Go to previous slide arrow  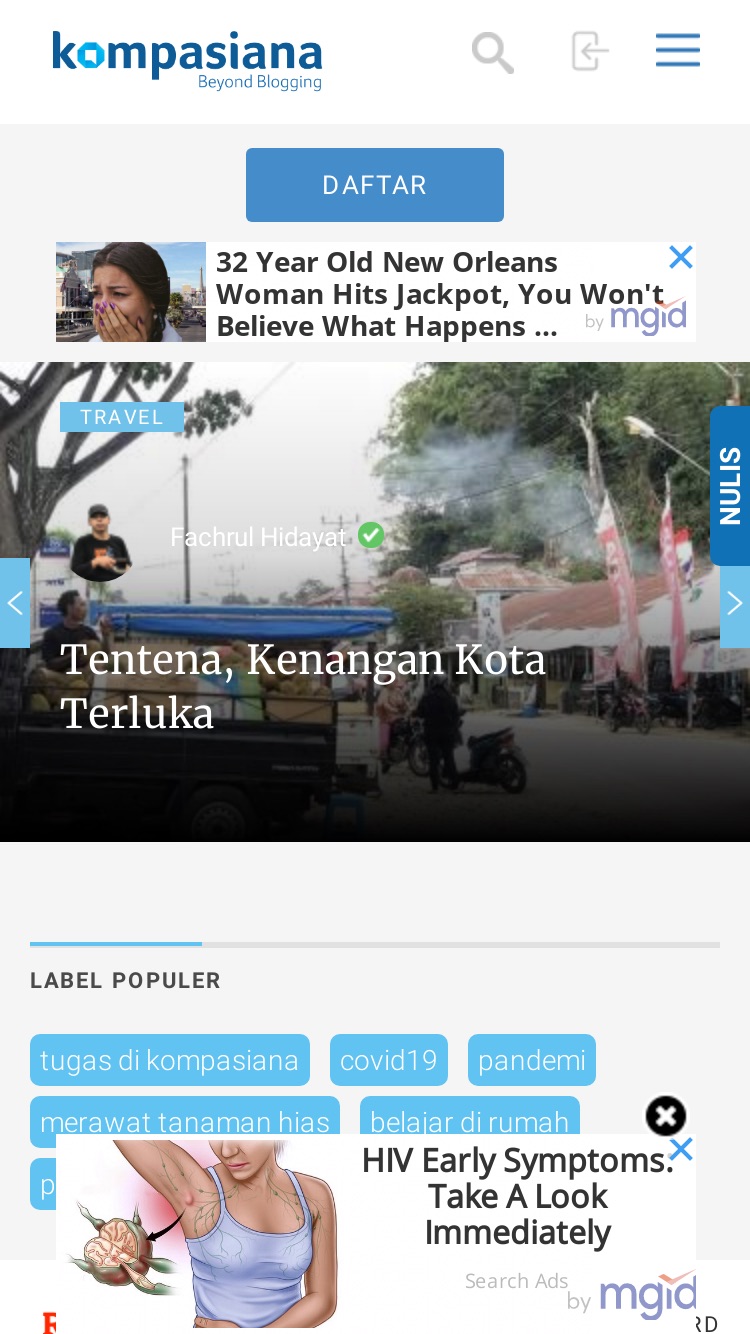[15, 603]
